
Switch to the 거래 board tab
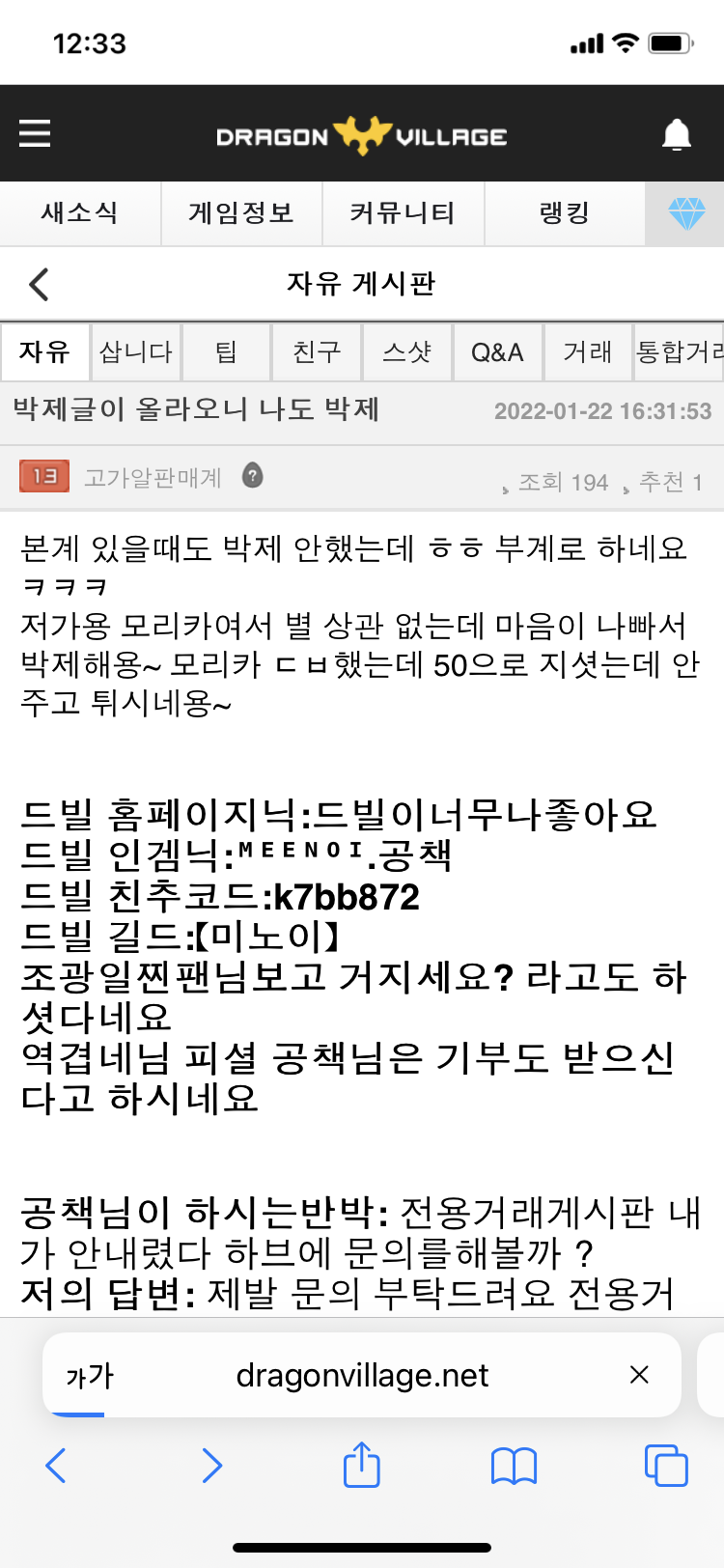coord(588,352)
